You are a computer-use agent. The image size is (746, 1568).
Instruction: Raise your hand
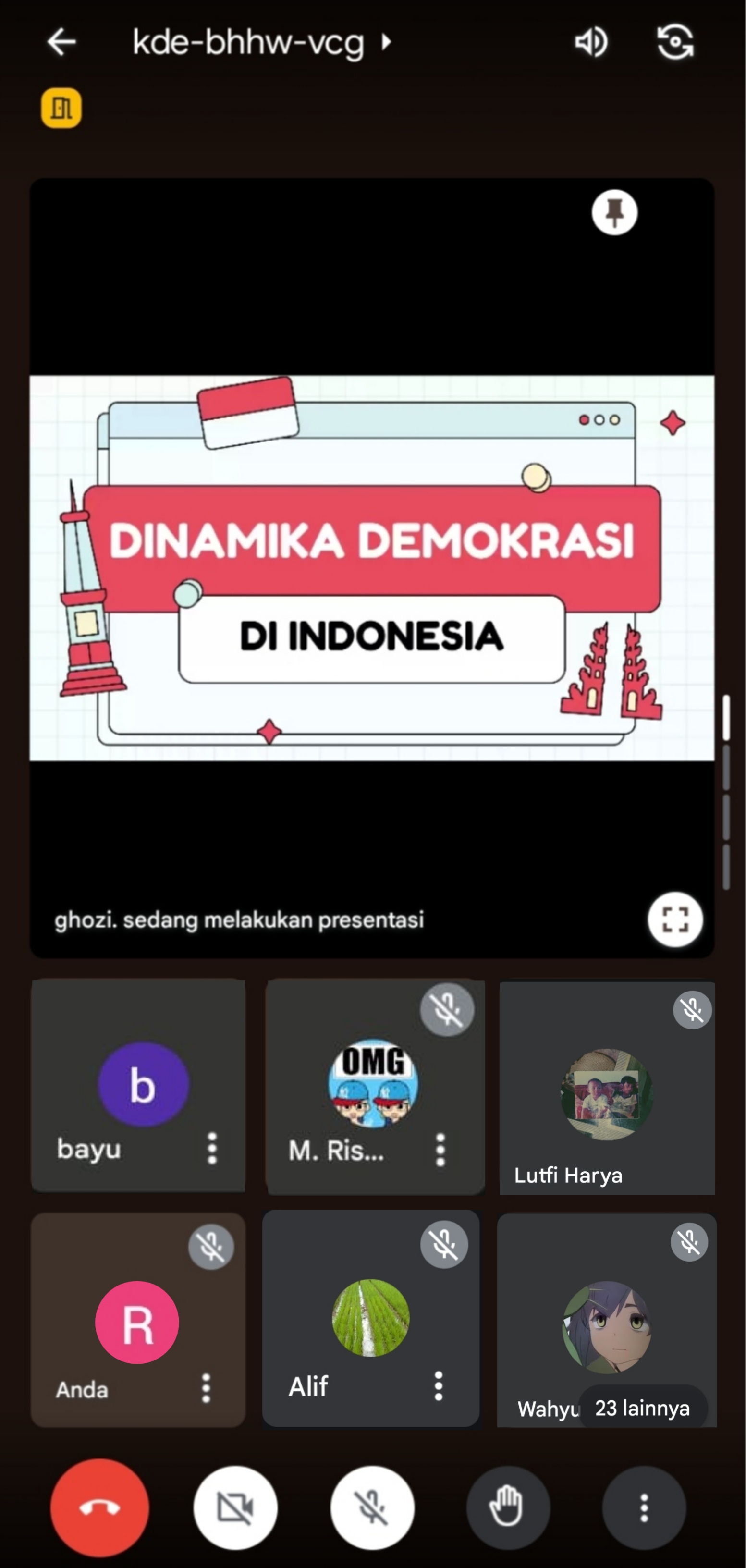point(507,1508)
